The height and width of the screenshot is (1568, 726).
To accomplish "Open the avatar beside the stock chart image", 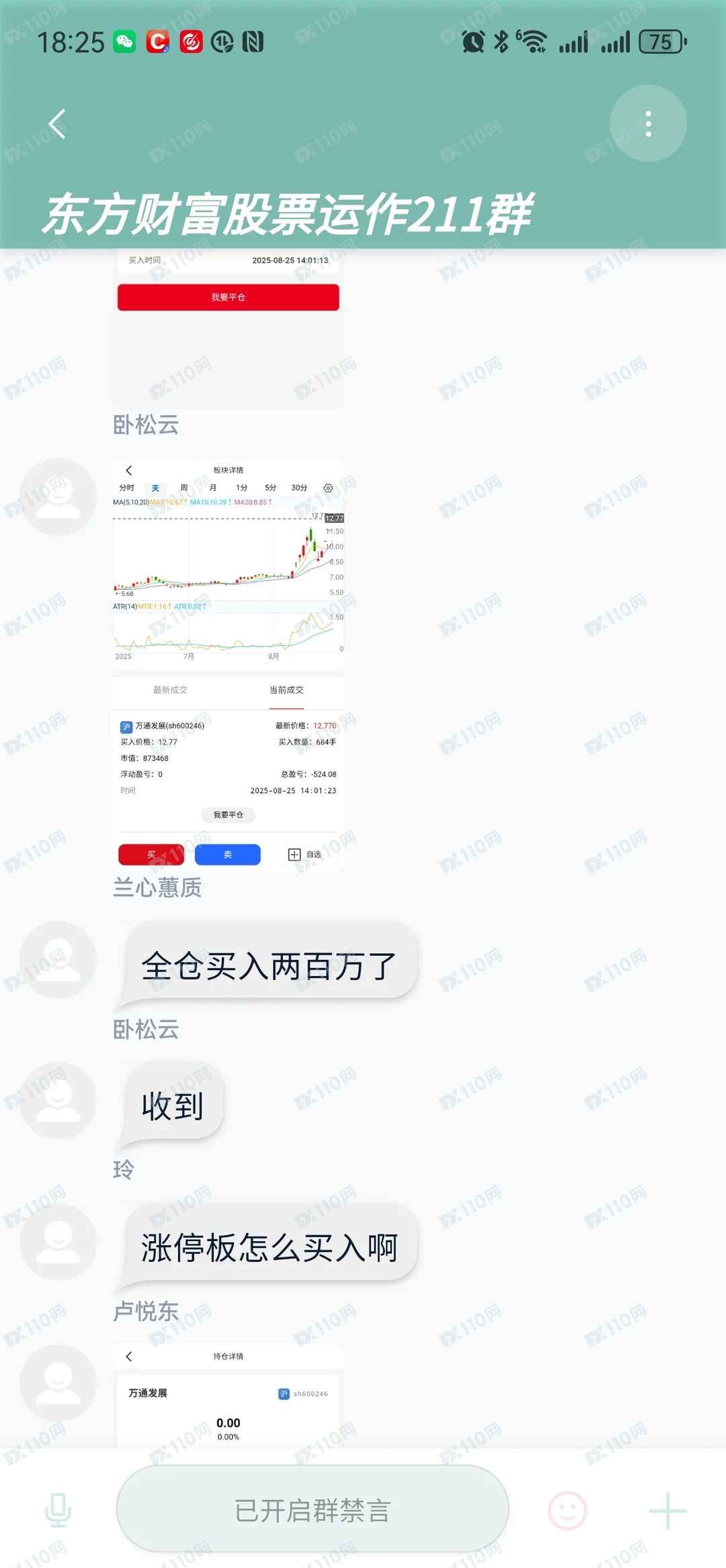I will click(58, 496).
